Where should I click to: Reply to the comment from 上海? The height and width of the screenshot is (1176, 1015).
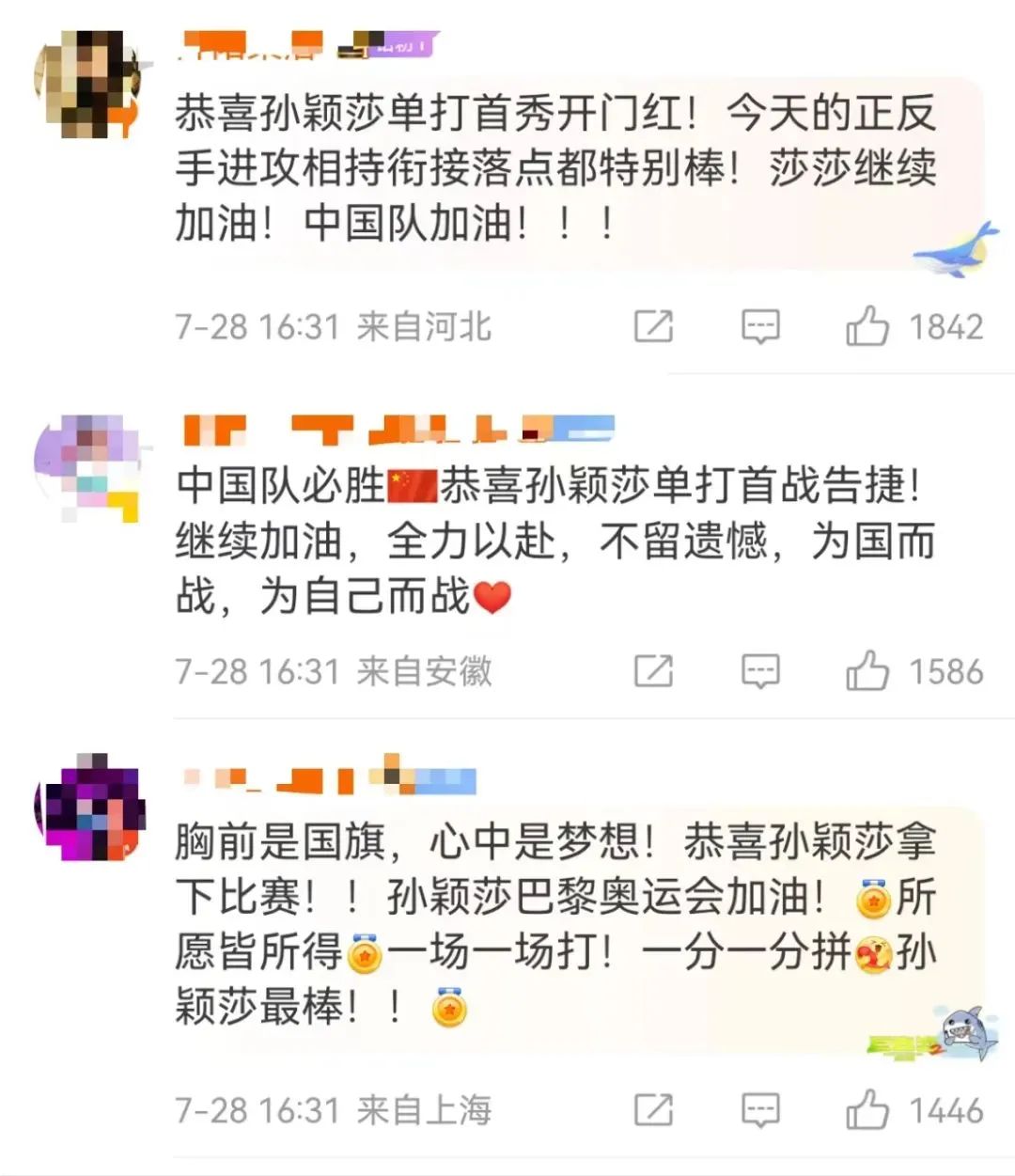760,1109
